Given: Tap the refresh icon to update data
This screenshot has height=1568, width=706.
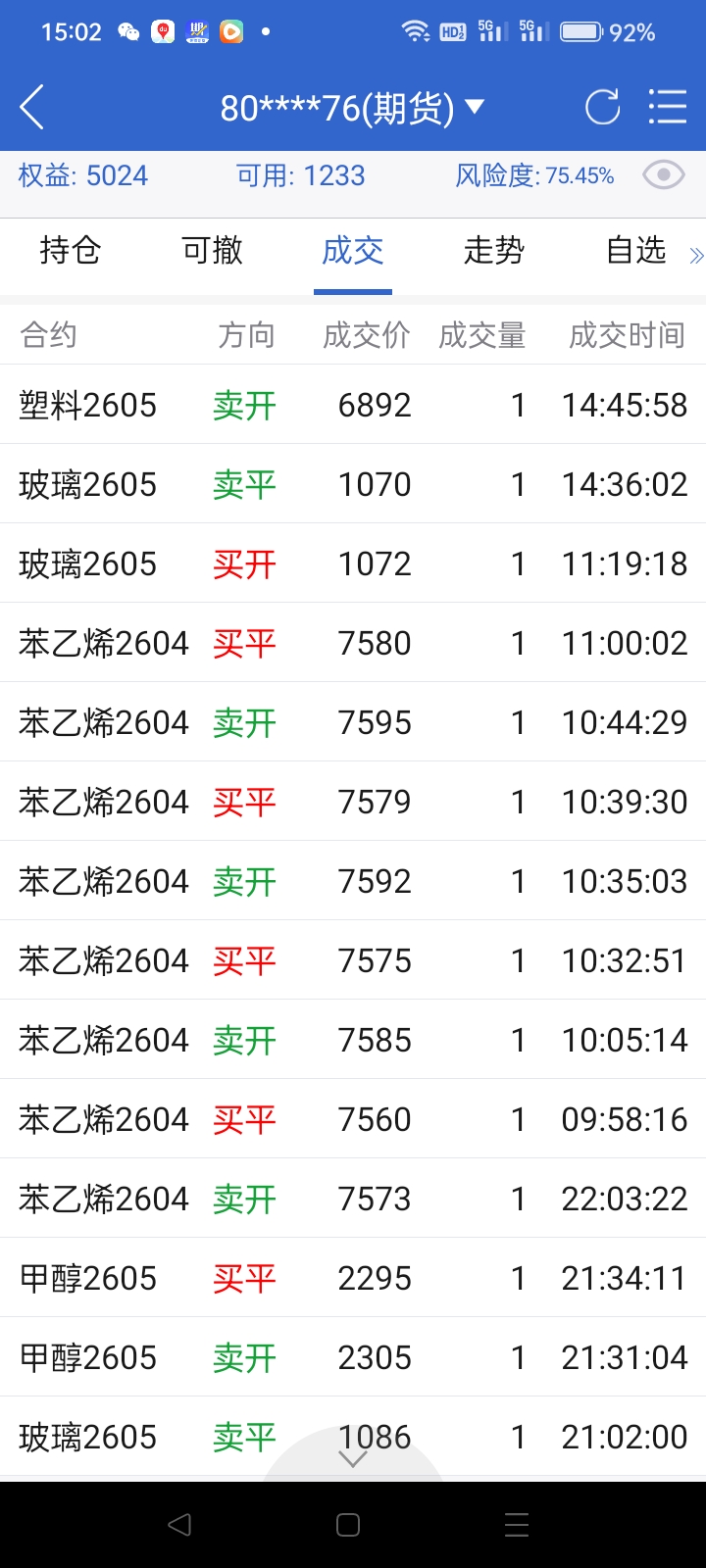Looking at the screenshot, I should (603, 108).
